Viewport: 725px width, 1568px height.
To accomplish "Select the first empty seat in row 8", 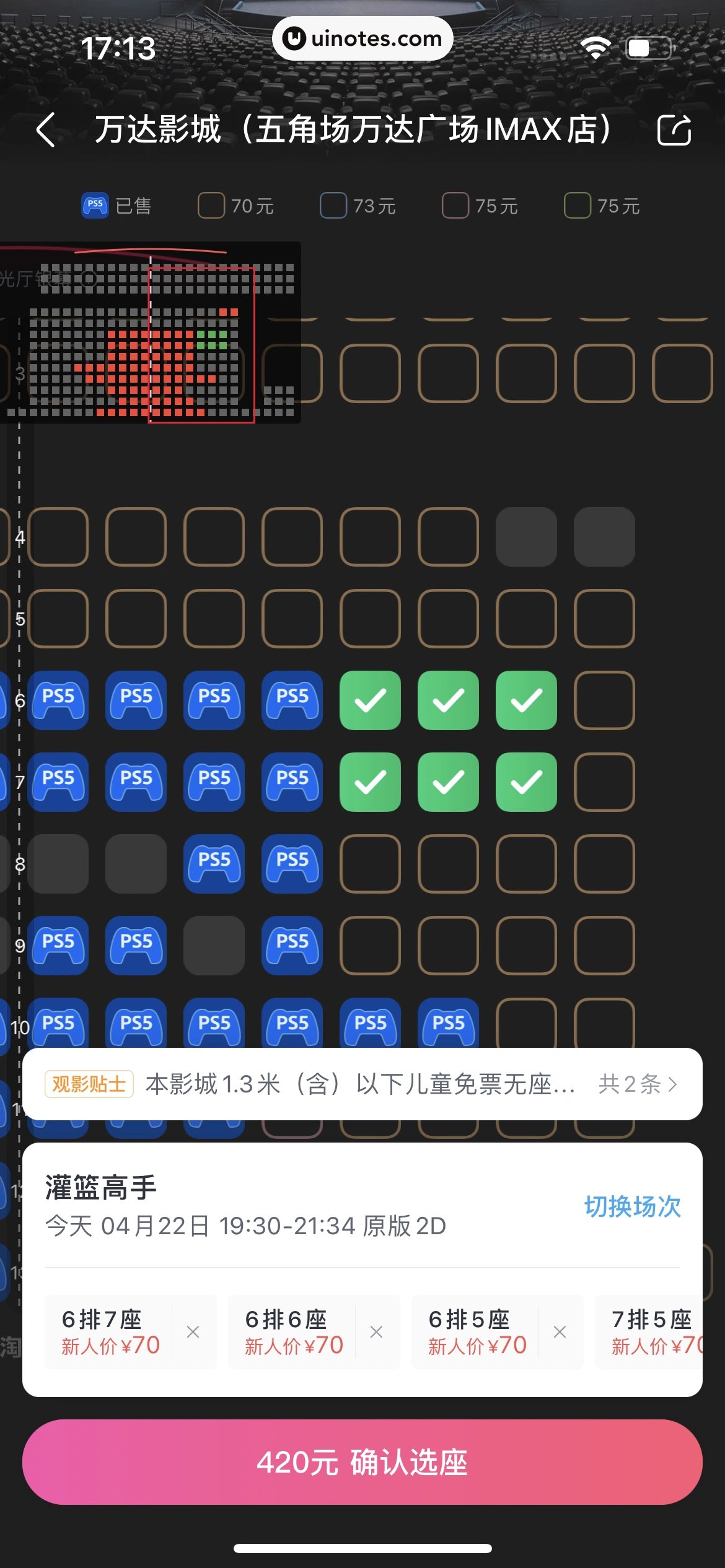I will click(x=370, y=864).
